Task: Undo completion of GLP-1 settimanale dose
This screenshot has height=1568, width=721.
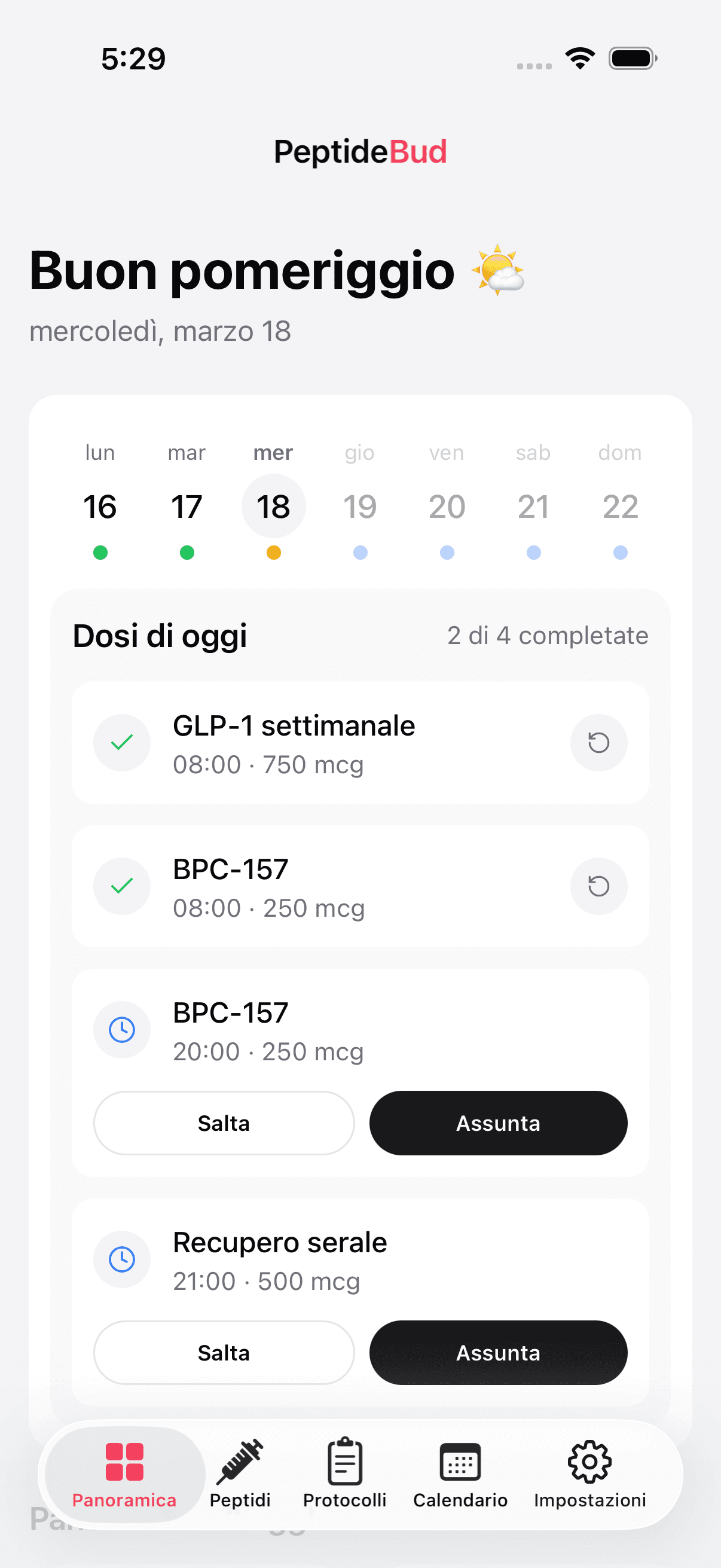Action: (598, 743)
